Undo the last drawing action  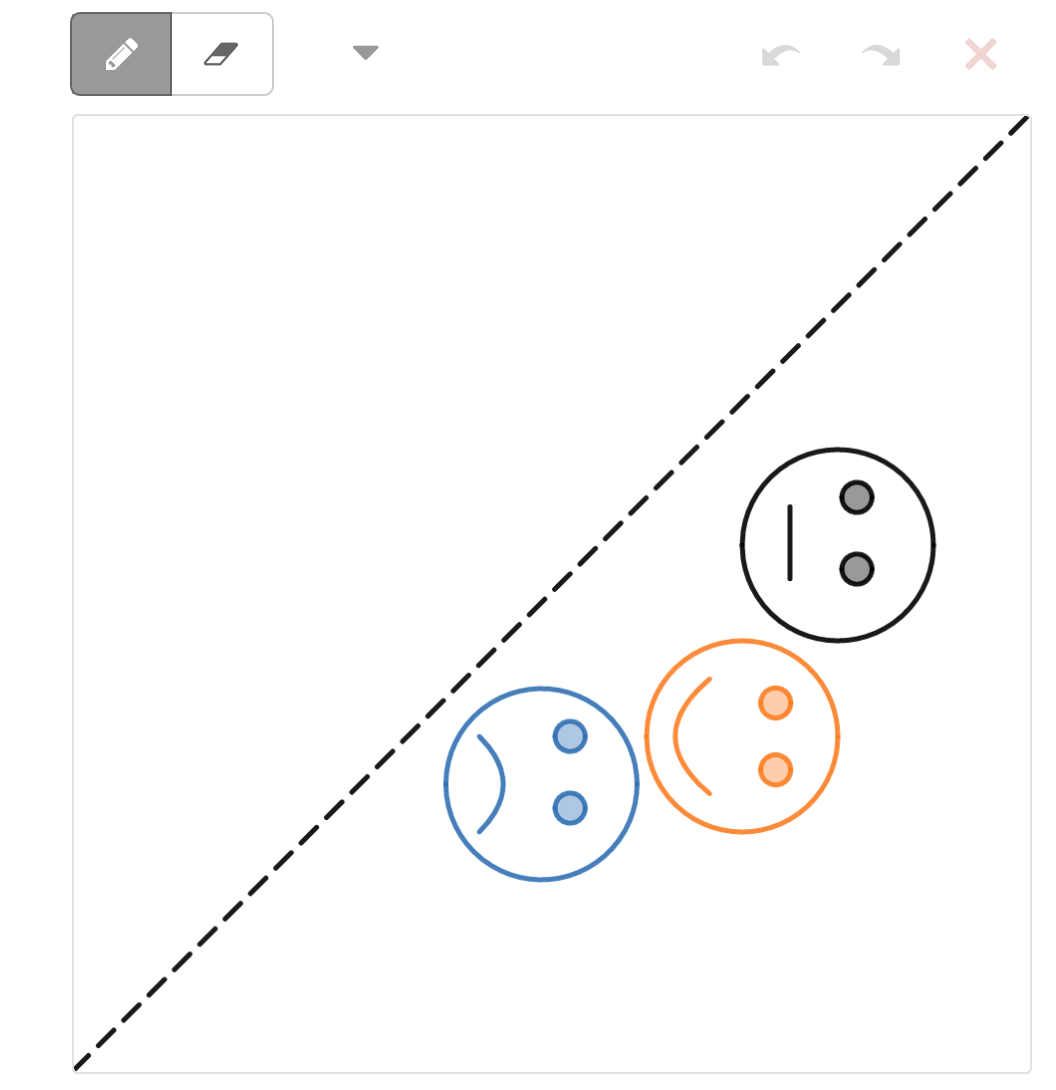click(780, 55)
